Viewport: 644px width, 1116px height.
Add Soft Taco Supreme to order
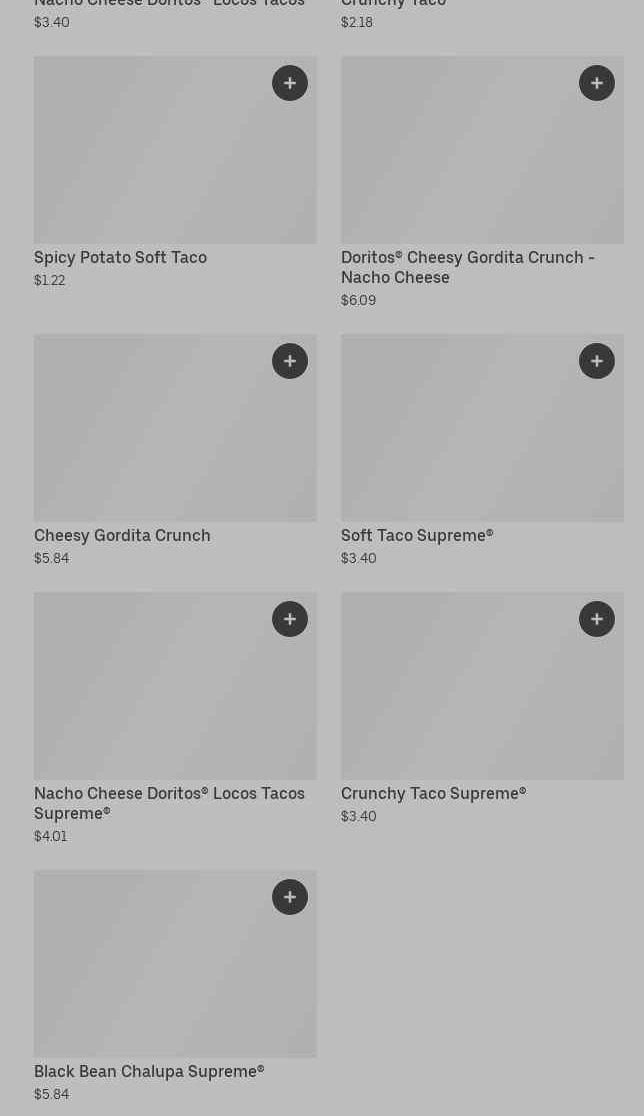[597, 361]
